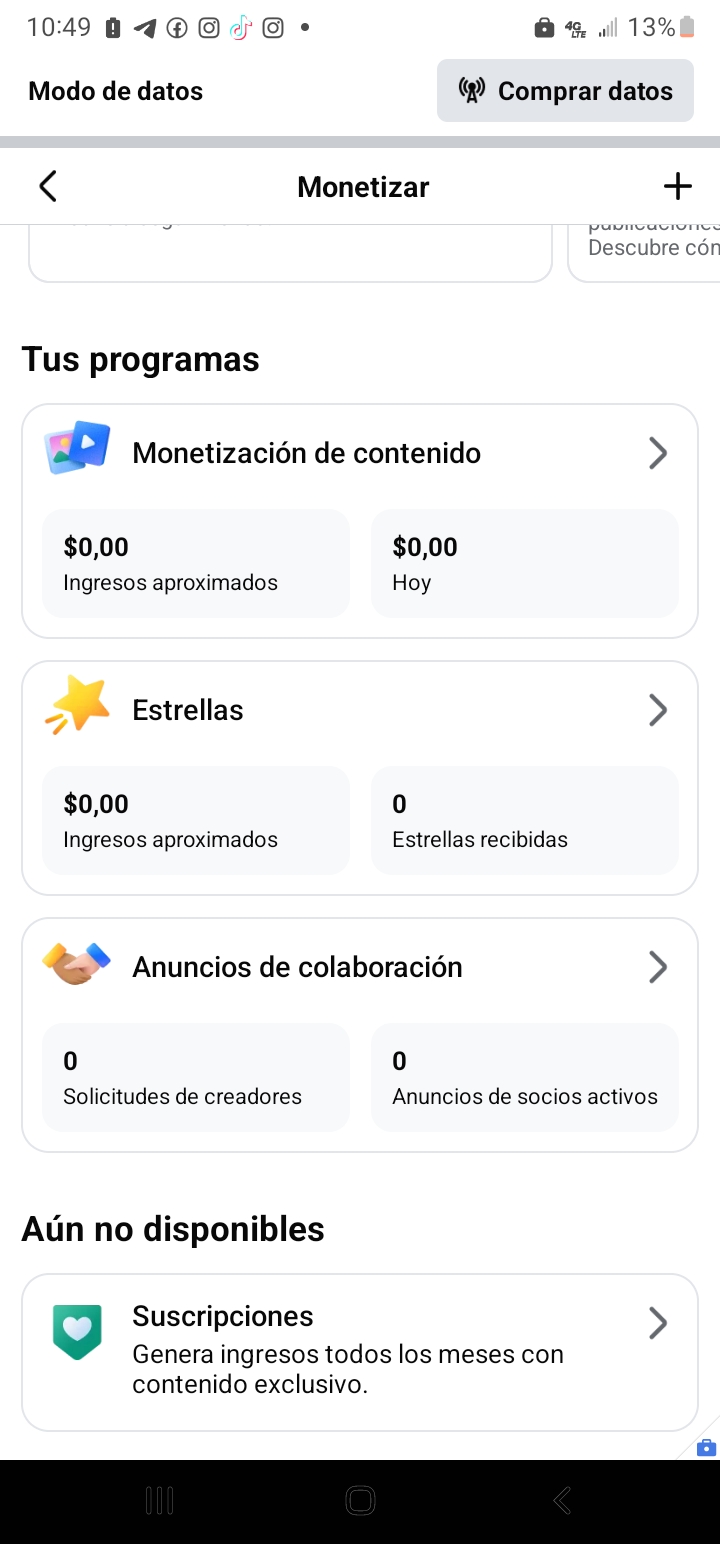The height and width of the screenshot is (1544, 720).
Task: Open Monetización de contenido program
Action: pos(360,453)
